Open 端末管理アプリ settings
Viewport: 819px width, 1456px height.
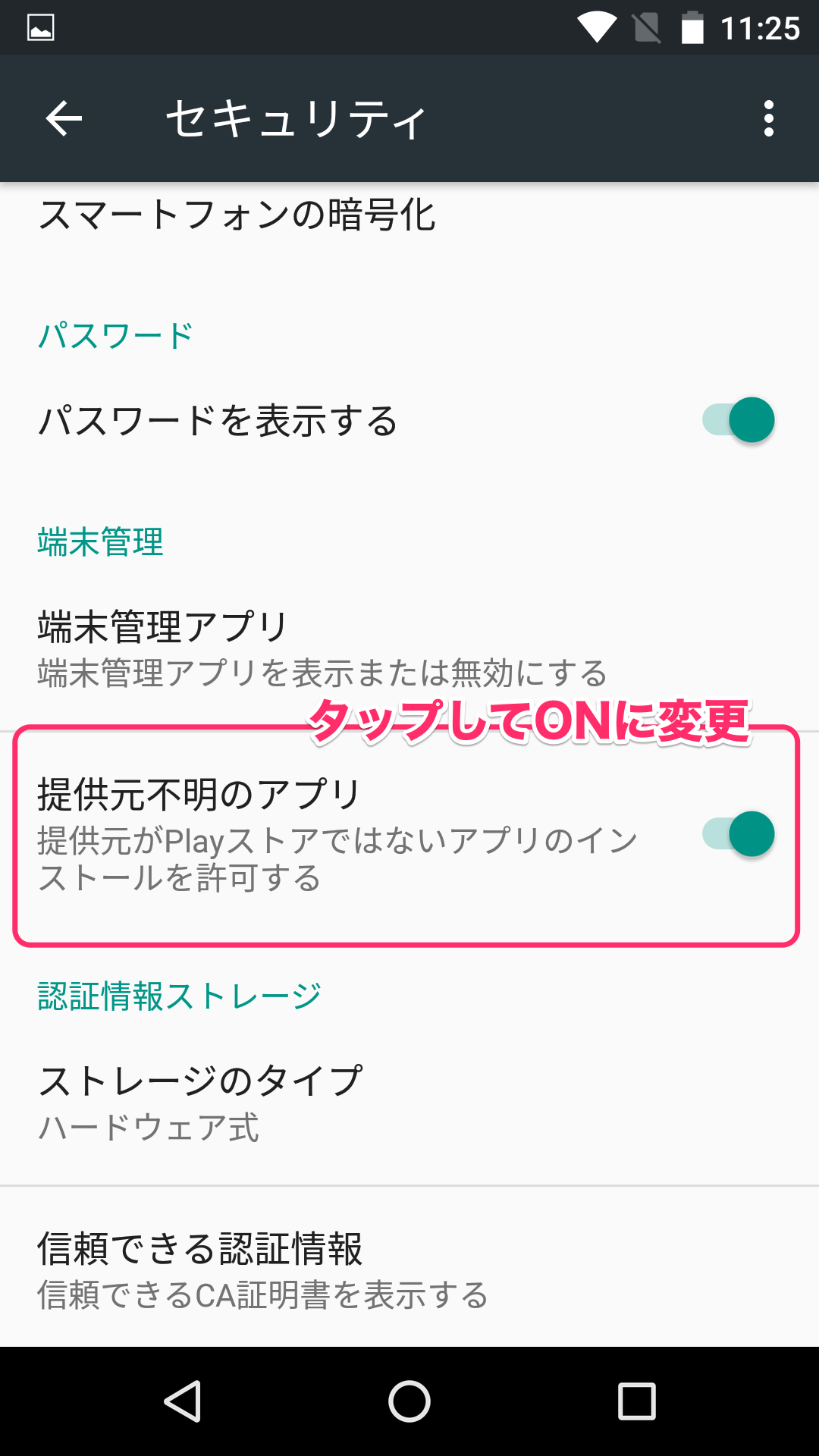pyautogui.click(x=322, y=649)
